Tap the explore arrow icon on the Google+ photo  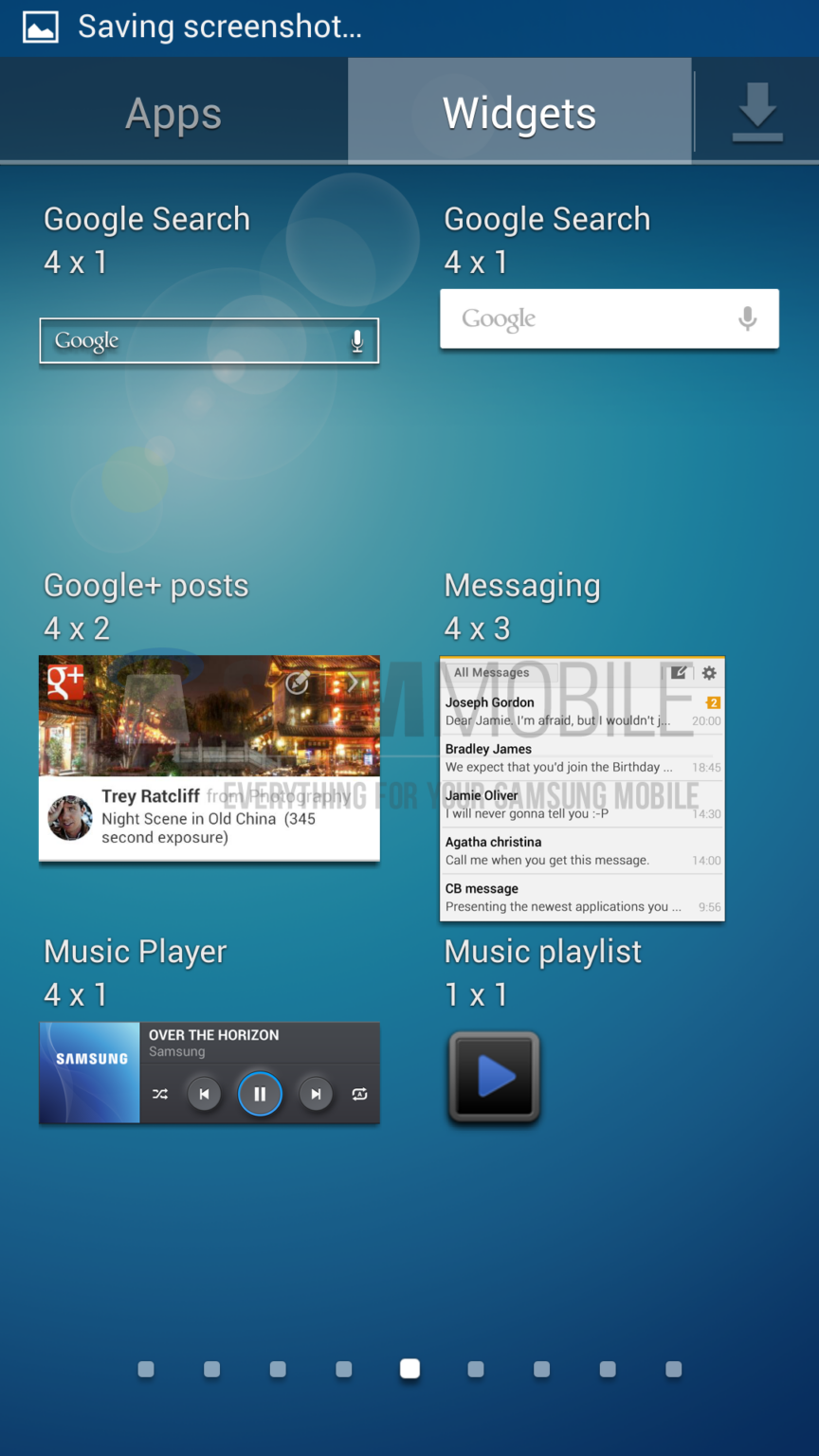(297, 681)
